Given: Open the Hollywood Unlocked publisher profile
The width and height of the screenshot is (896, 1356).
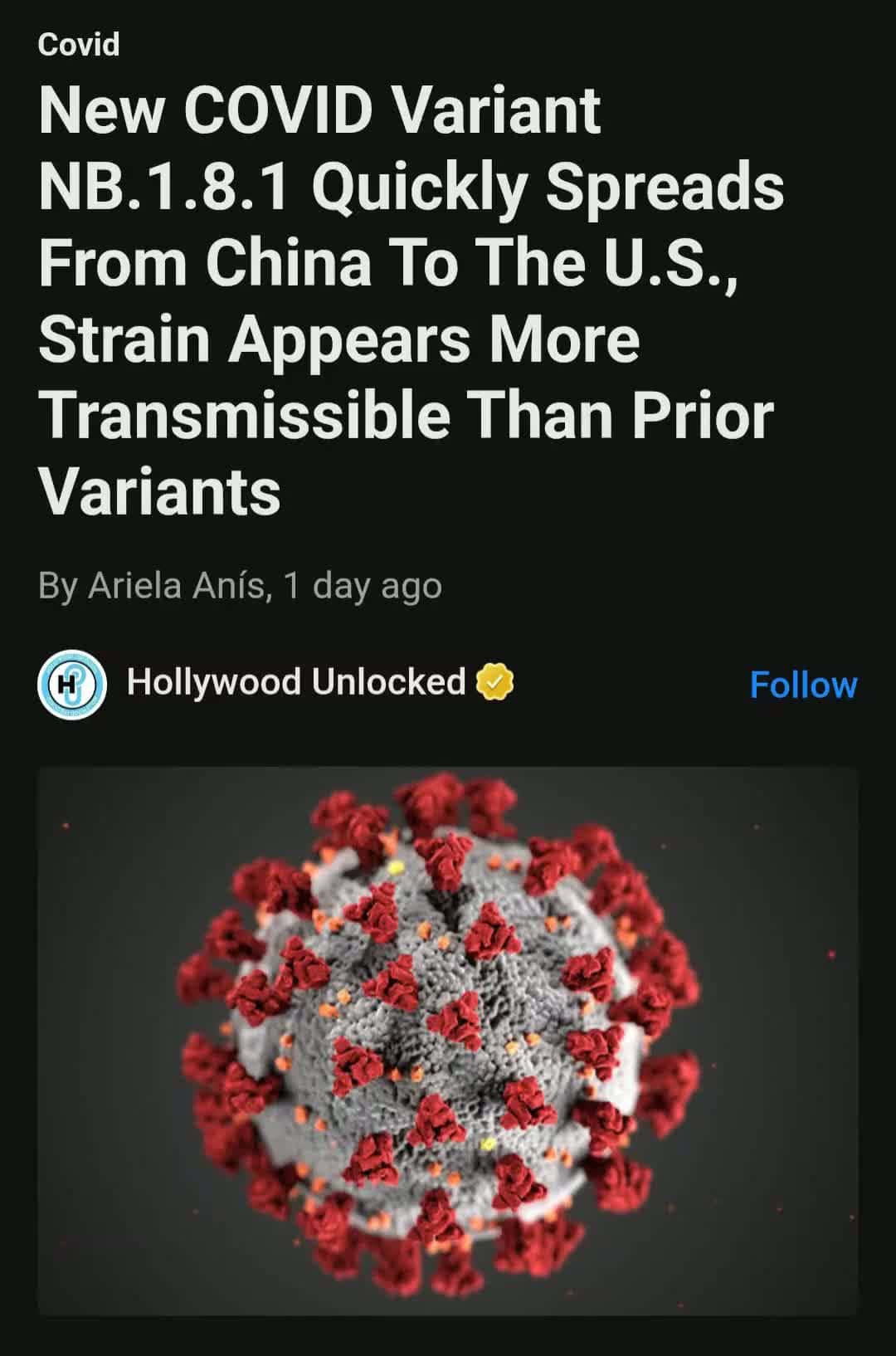Looking at the screenshot, I should pyautogui.click(x=295, y=683).
